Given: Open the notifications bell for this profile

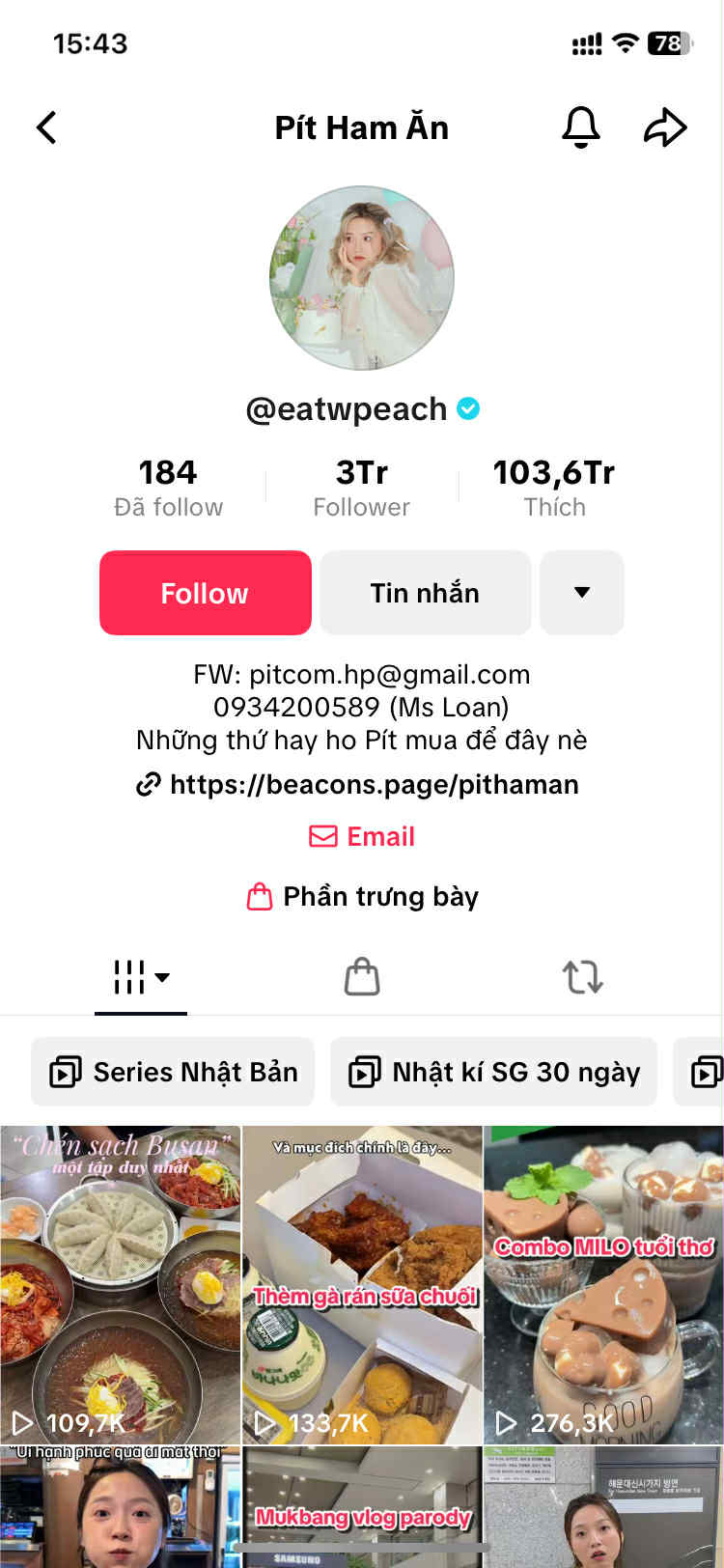Looking at the screenshot, I should 581,127.
